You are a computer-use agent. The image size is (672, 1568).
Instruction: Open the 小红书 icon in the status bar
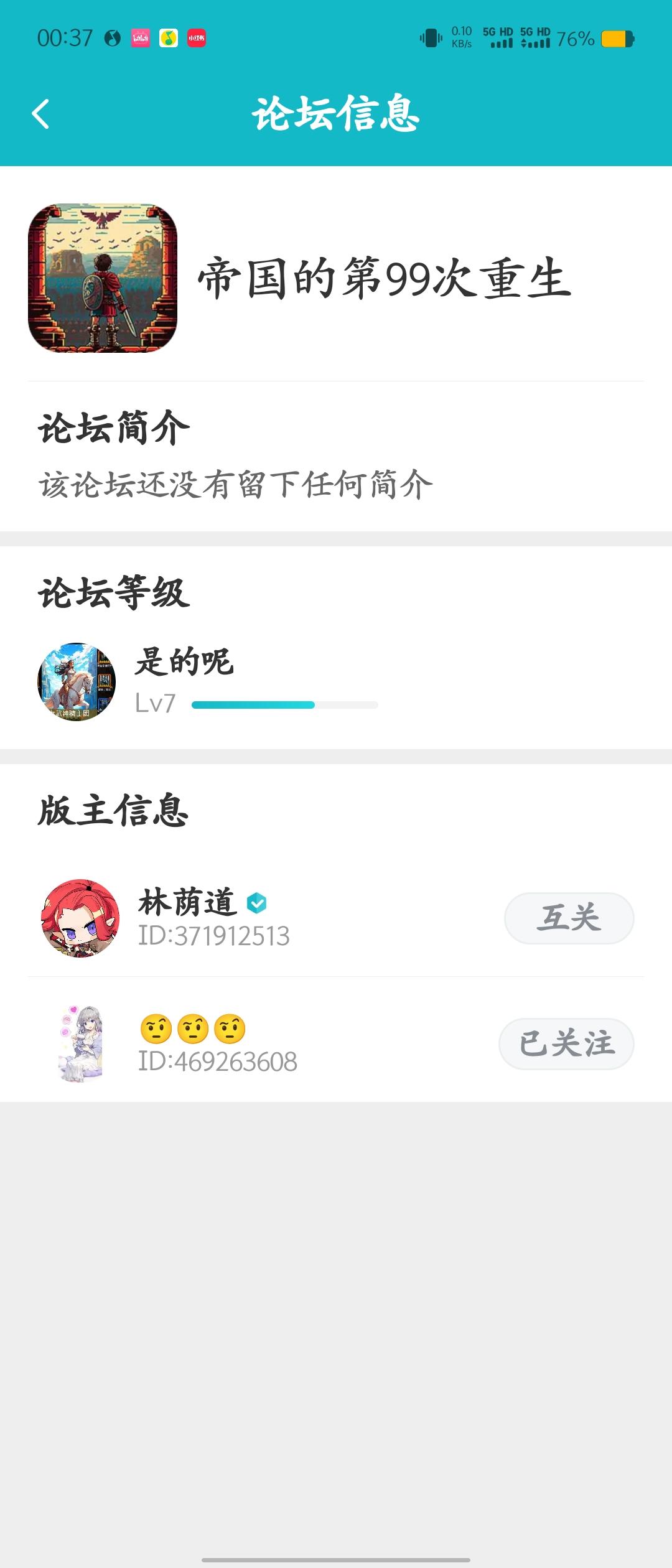(196, 37)
